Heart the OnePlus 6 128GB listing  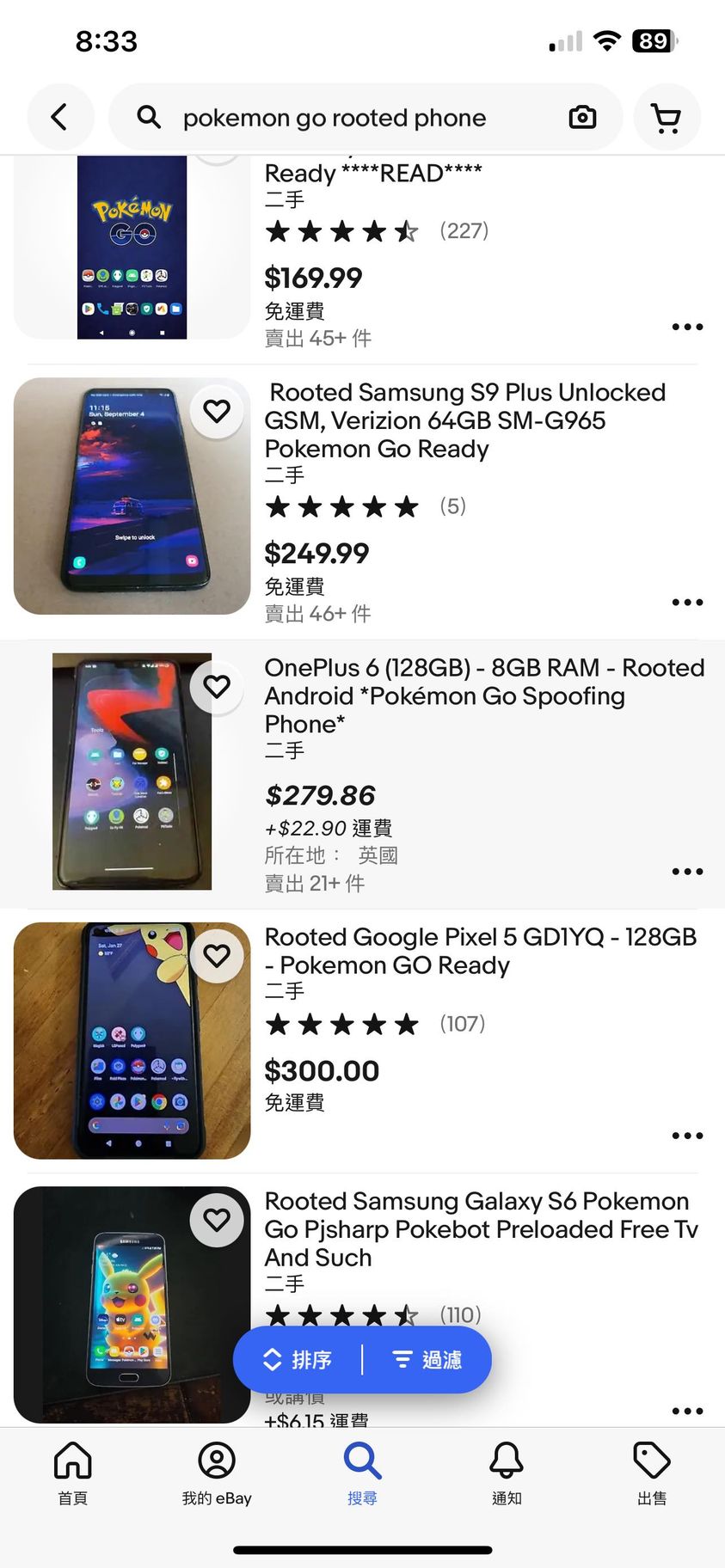[x=217, y=686]
